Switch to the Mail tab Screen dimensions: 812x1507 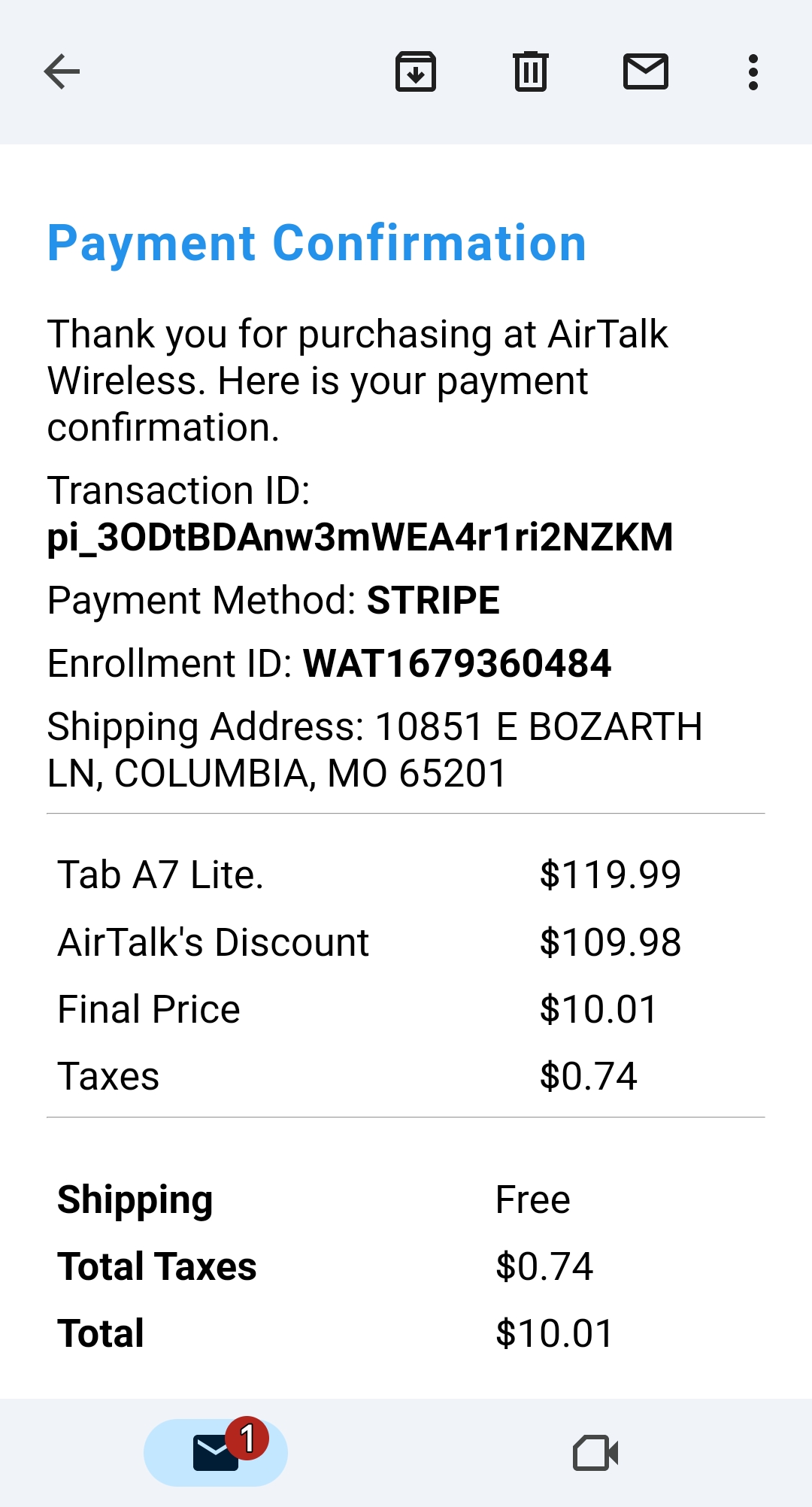pyautogui.click(x=216, y=1452)
